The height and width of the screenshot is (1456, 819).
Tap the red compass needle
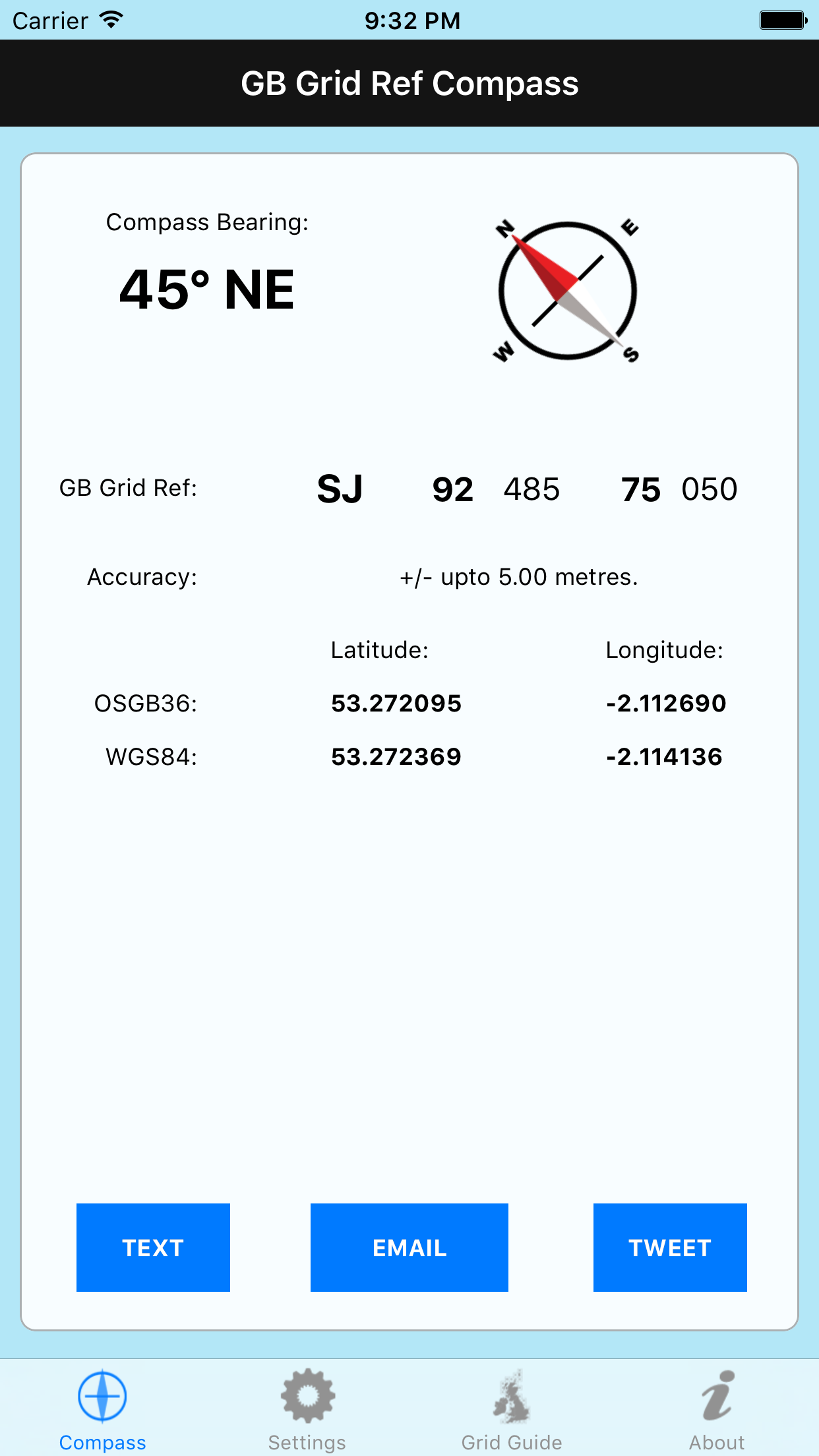coord(542,270)
